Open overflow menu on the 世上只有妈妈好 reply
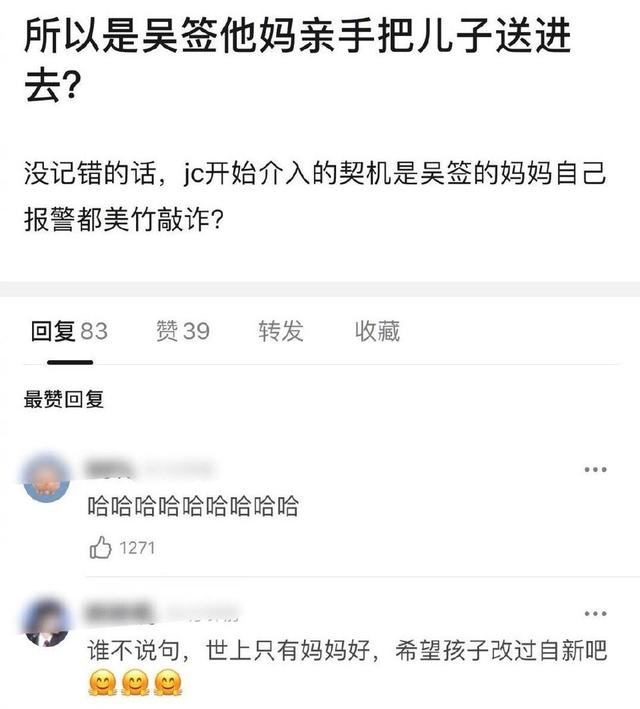 click(x=595, y=613)
